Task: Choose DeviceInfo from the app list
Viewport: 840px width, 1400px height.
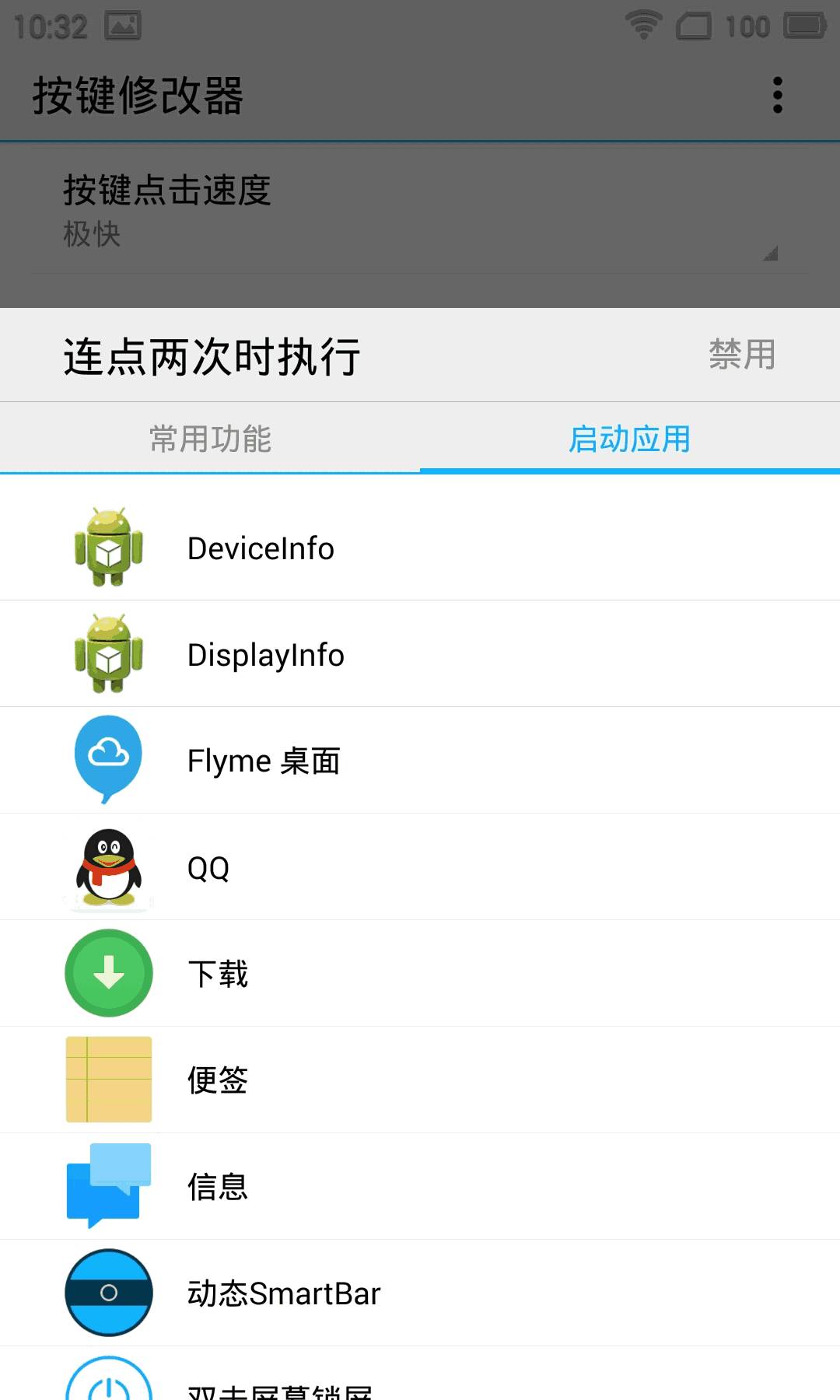Action: [x=420, y=548]
